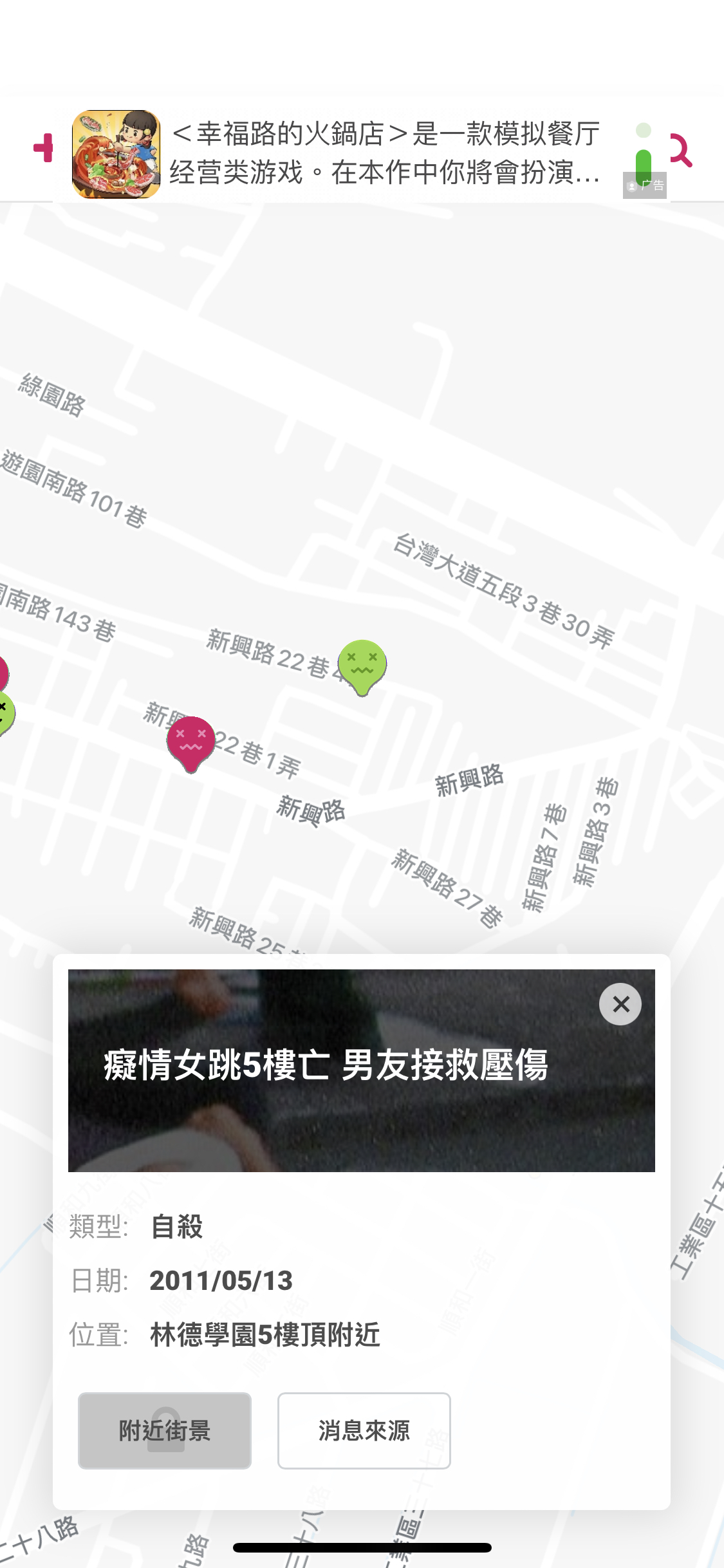Open 消息來源 news source
The width and height of the screenshot is (724, 1568).
[x=364, y=1431]
